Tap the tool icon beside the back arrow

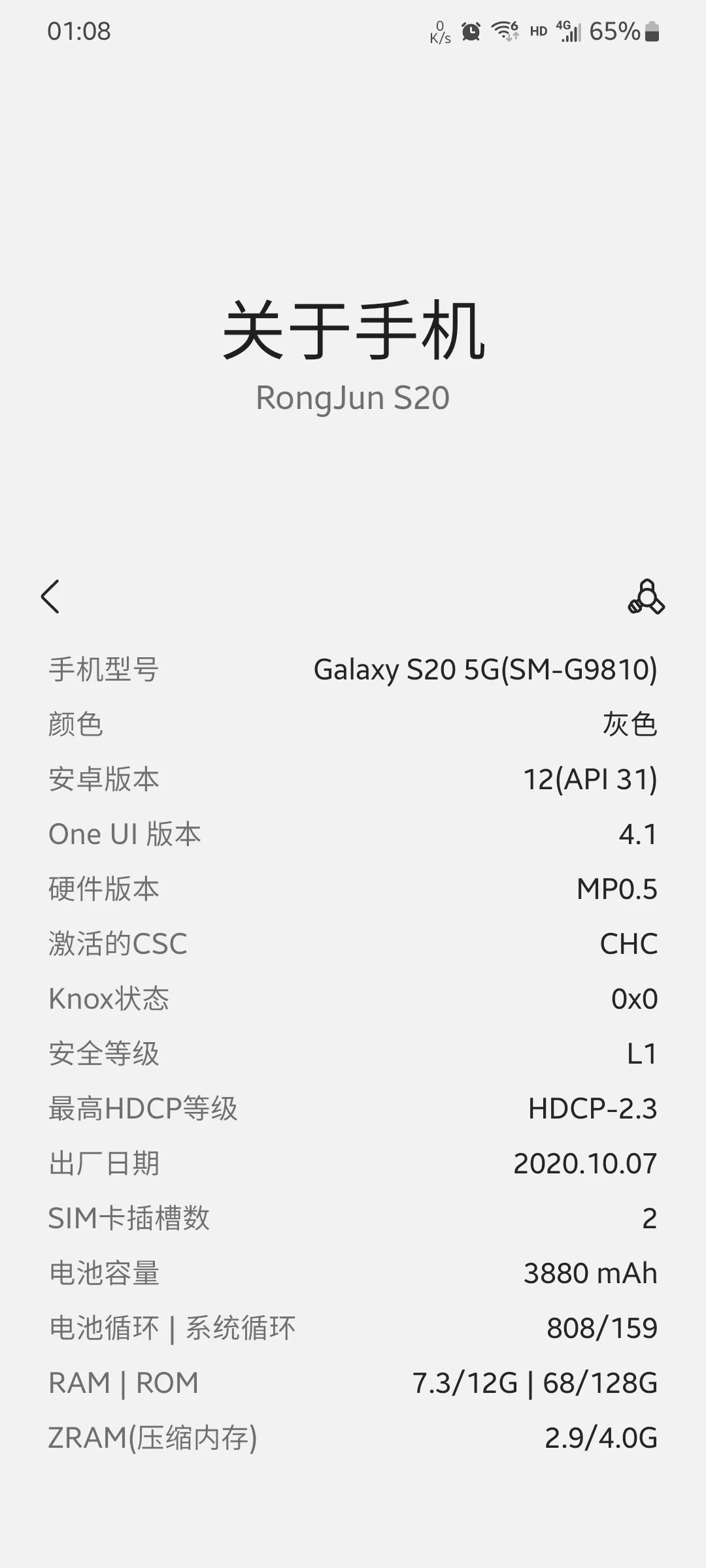tap(646, 596)
